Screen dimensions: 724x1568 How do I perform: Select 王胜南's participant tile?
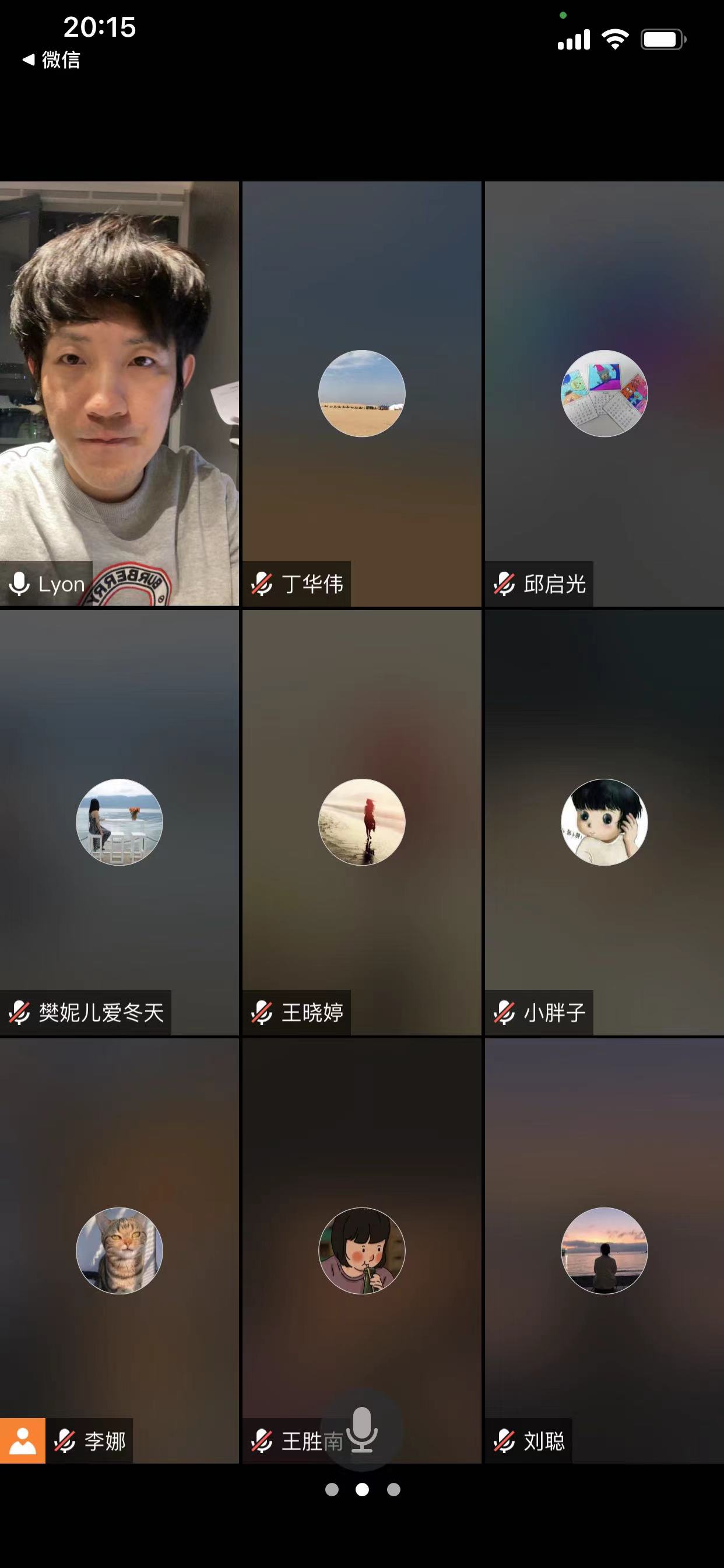[x=361, y=1250]
